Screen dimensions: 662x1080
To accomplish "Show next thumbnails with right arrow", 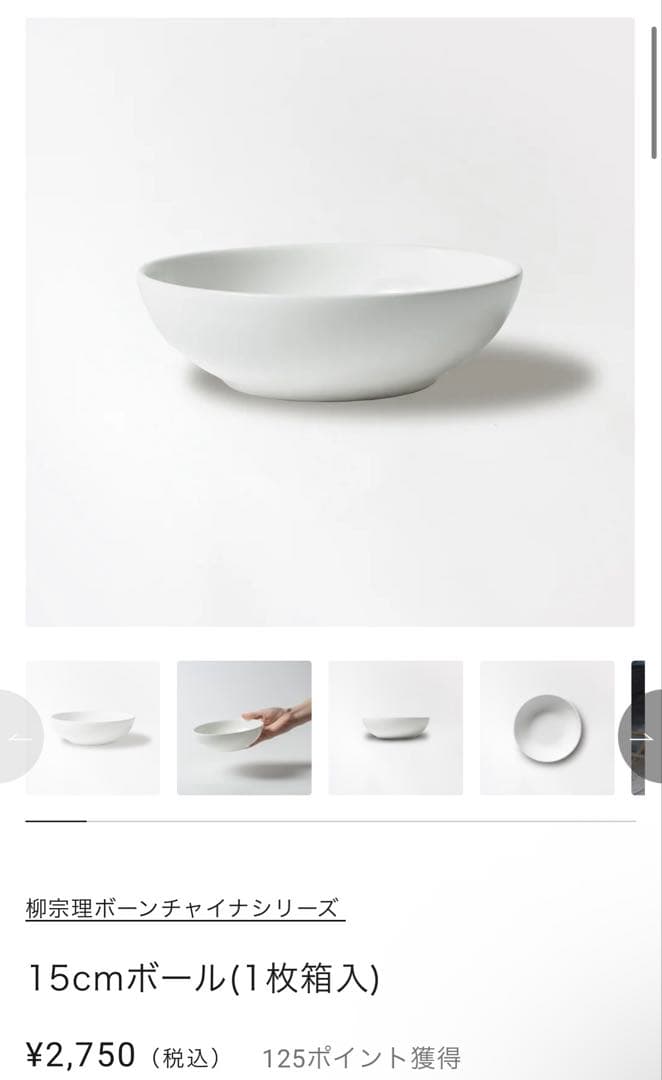I will tap(643, 737).
